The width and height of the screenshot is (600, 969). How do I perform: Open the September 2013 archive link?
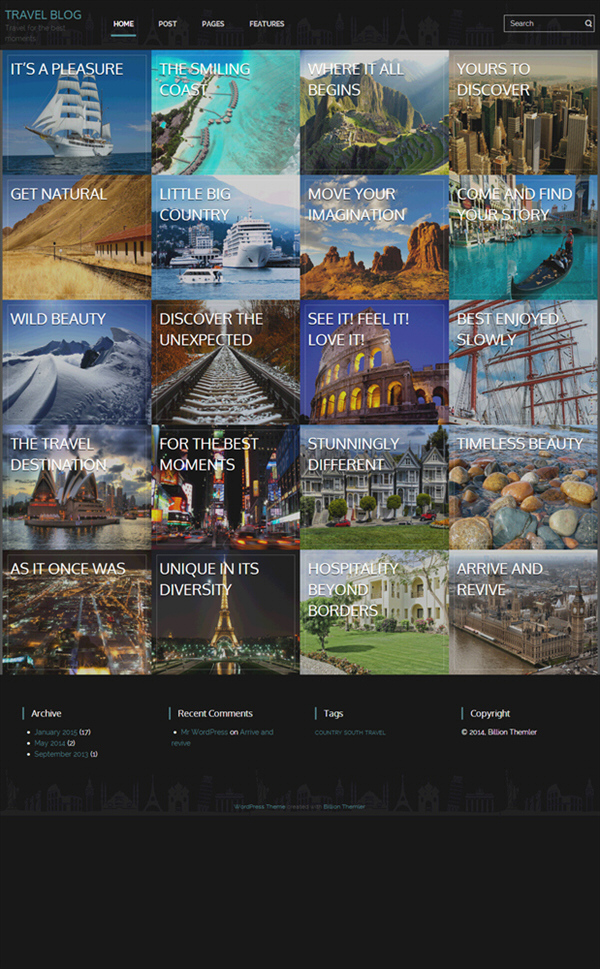click(61, 754)
